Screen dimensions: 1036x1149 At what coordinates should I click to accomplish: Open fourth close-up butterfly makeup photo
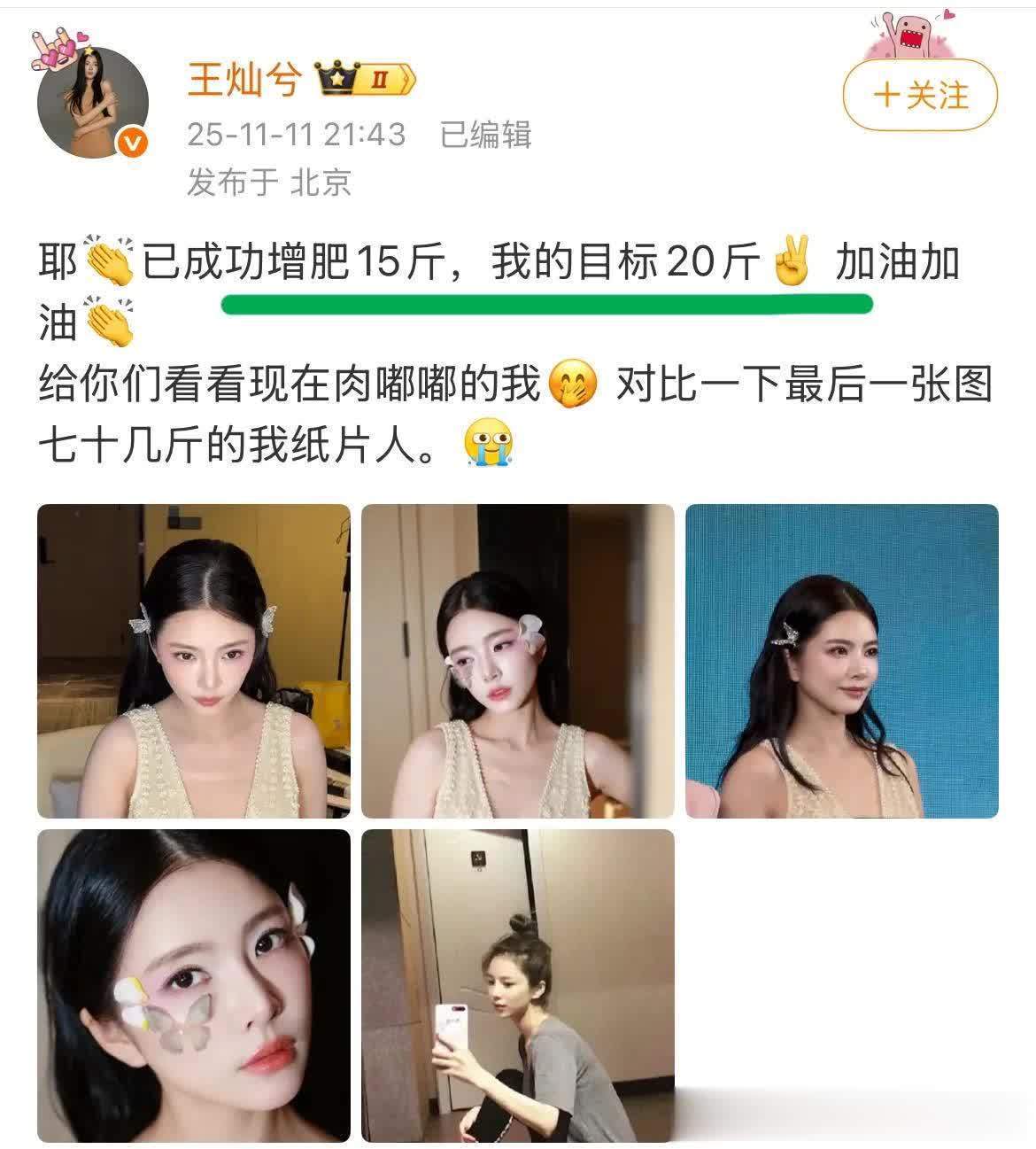pos(193,985)
